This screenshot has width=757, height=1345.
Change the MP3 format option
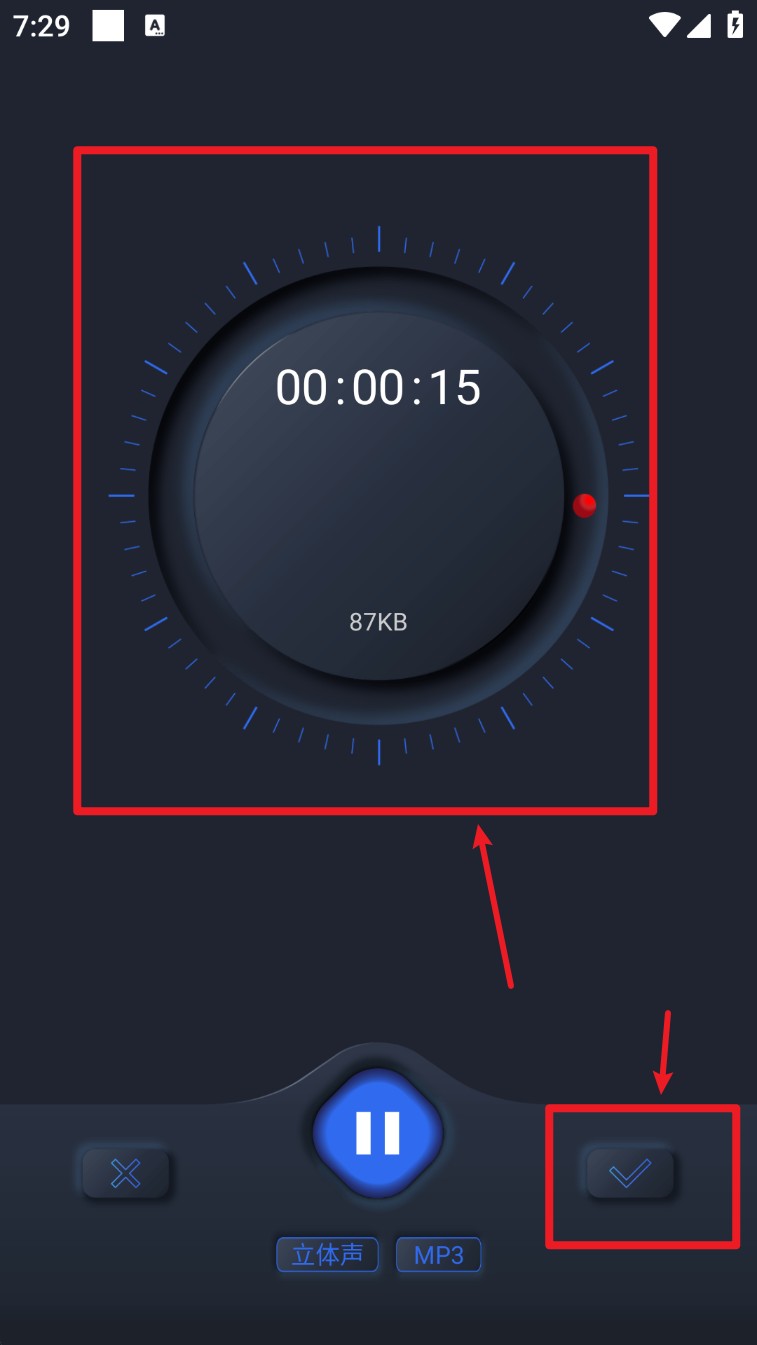click(439, 1255)
